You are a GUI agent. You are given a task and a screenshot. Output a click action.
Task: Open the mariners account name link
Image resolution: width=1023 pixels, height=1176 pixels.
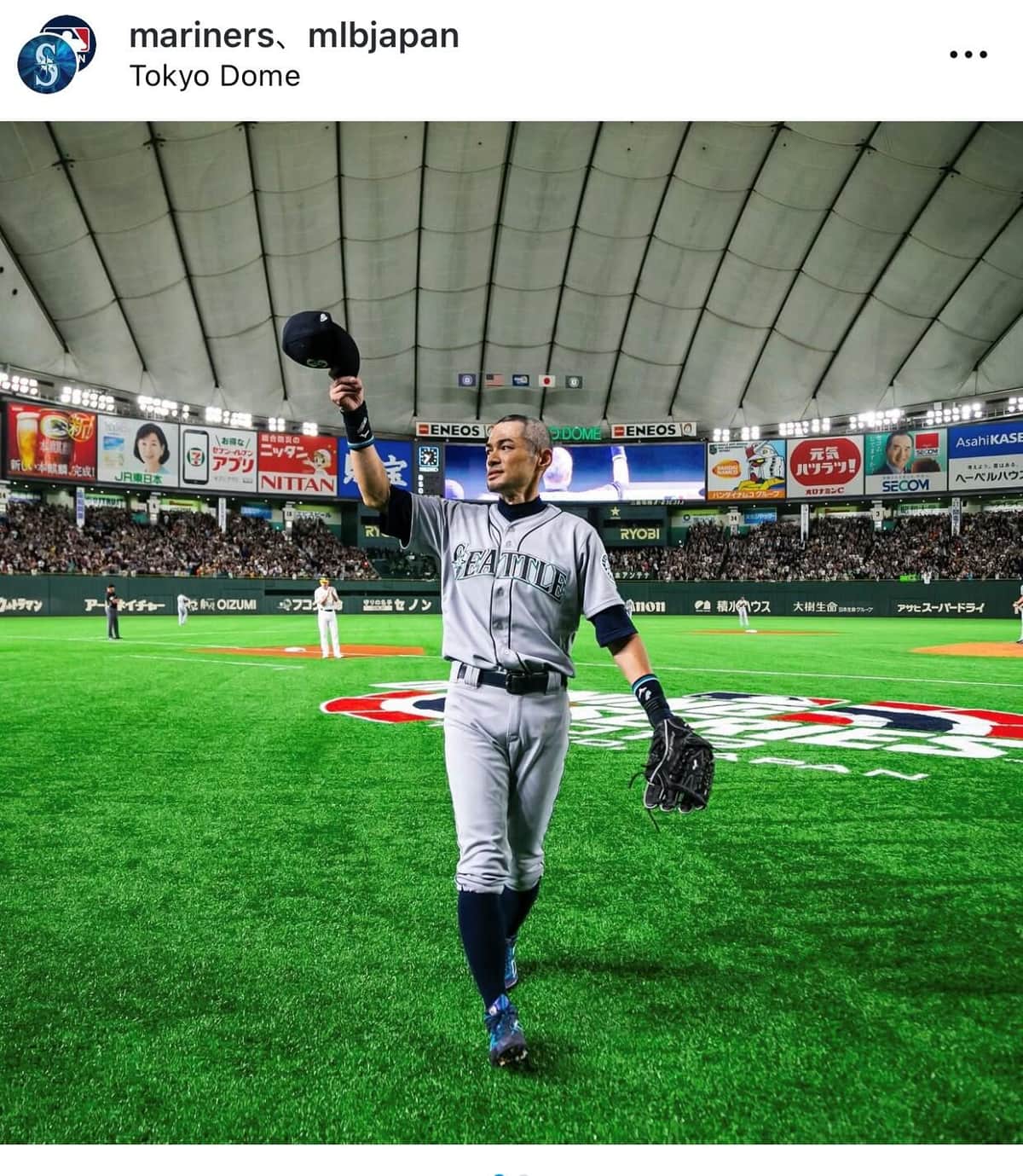201,36
